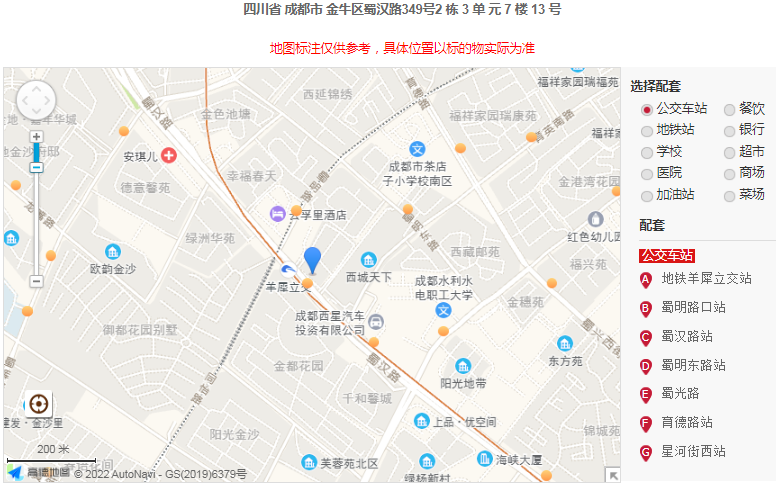Image resolution: width=776 pixels, height=483 pixels.
Task: Open 蜀明路口站 result B
Action: (692, 307)
